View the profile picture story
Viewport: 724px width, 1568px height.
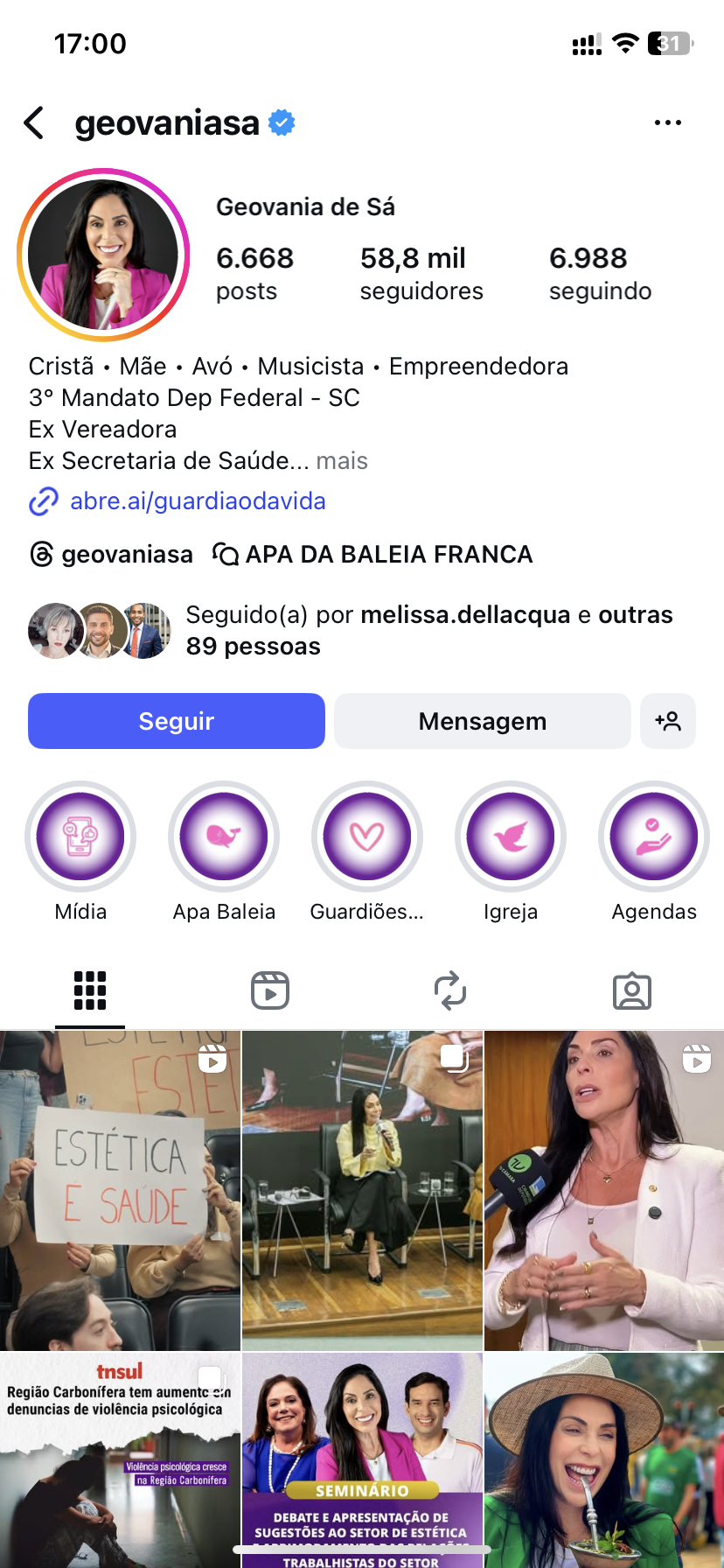tap(103, 255)
